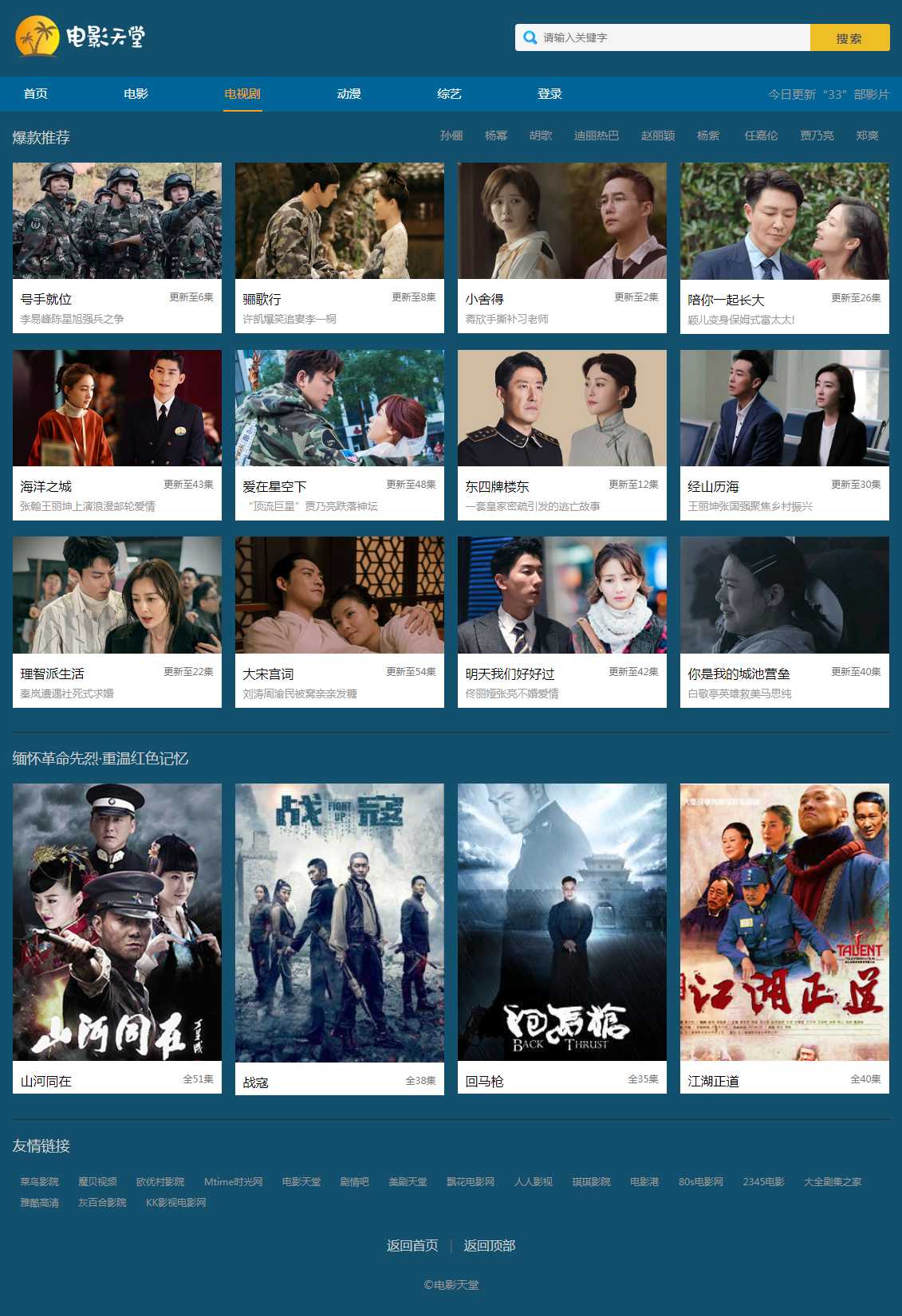Open the 动漫 tab

349,94
